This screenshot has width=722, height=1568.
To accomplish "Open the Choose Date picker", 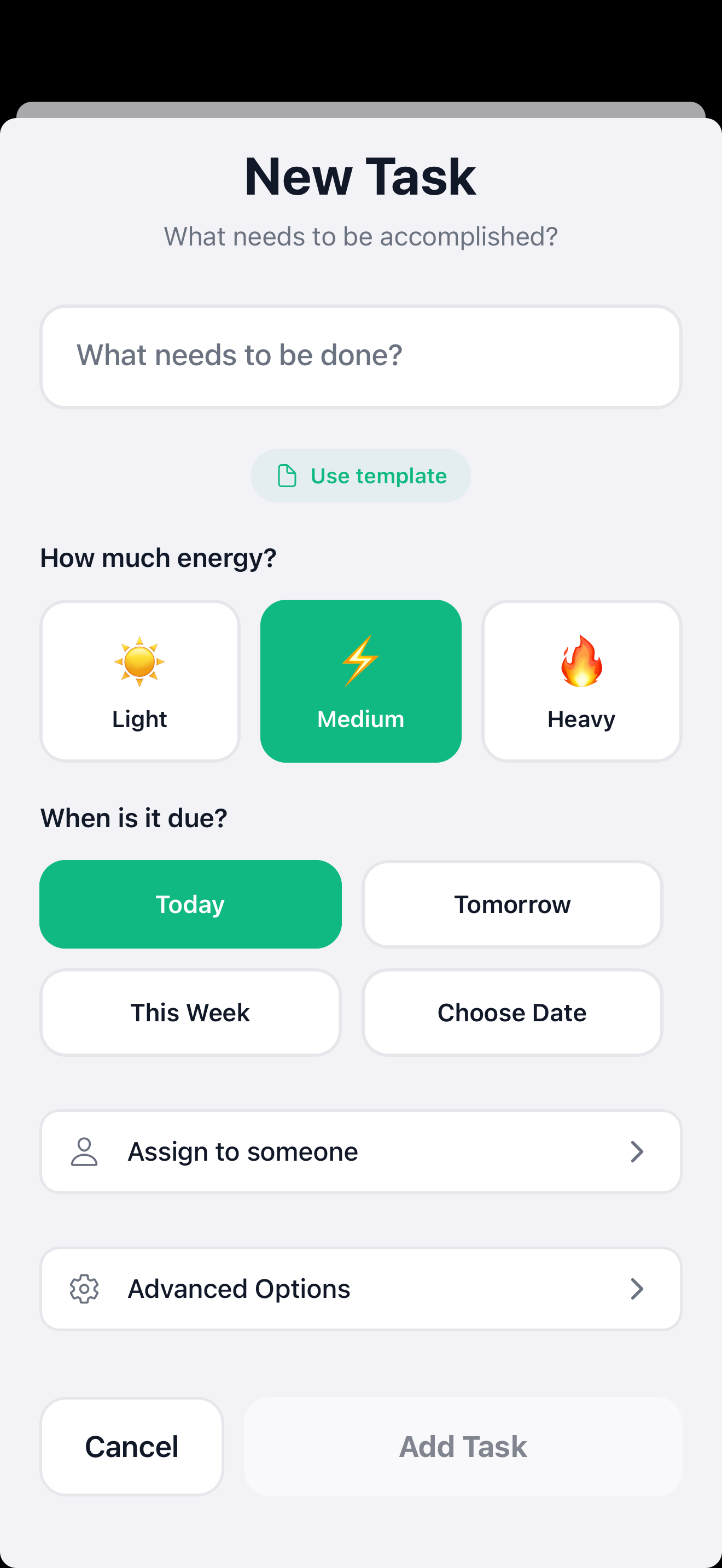I will [x=512, y=1013].
